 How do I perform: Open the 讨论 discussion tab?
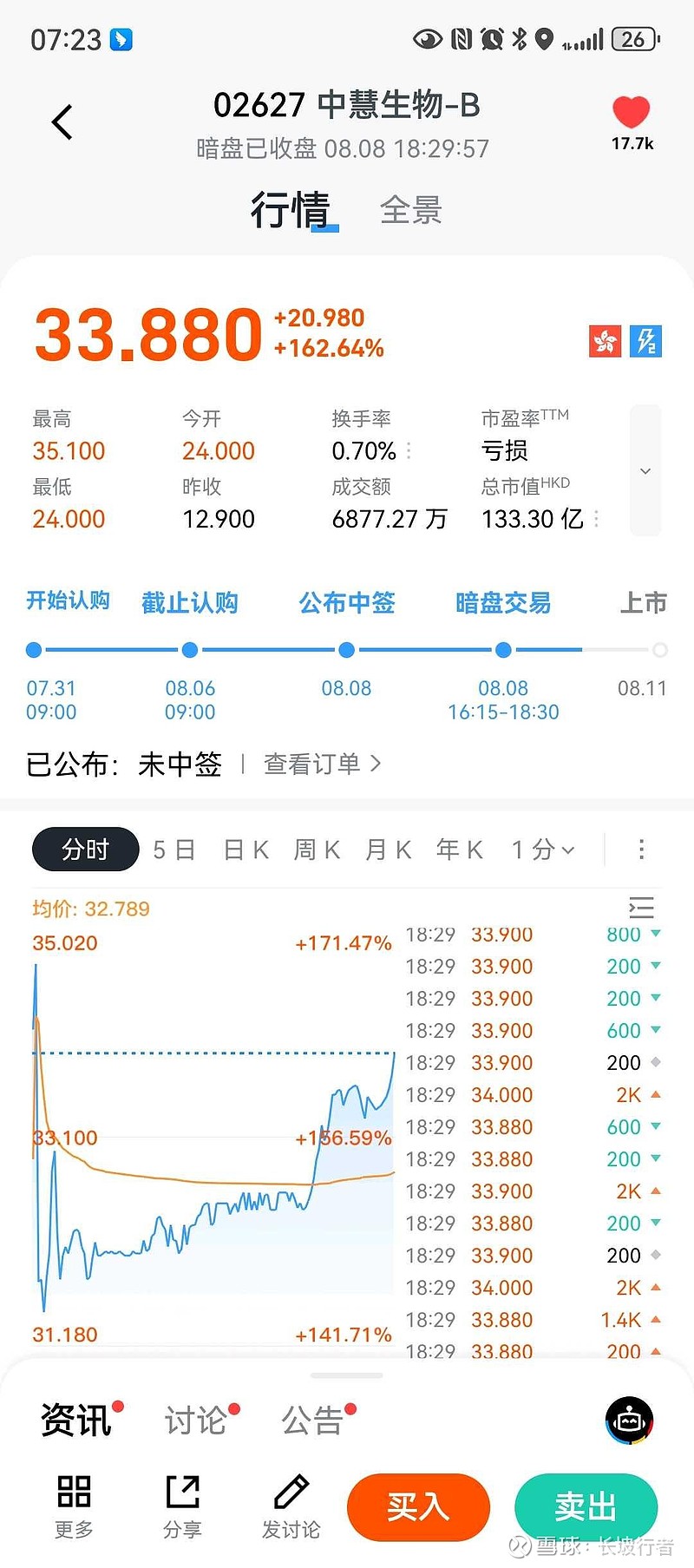click(197, 1420)
